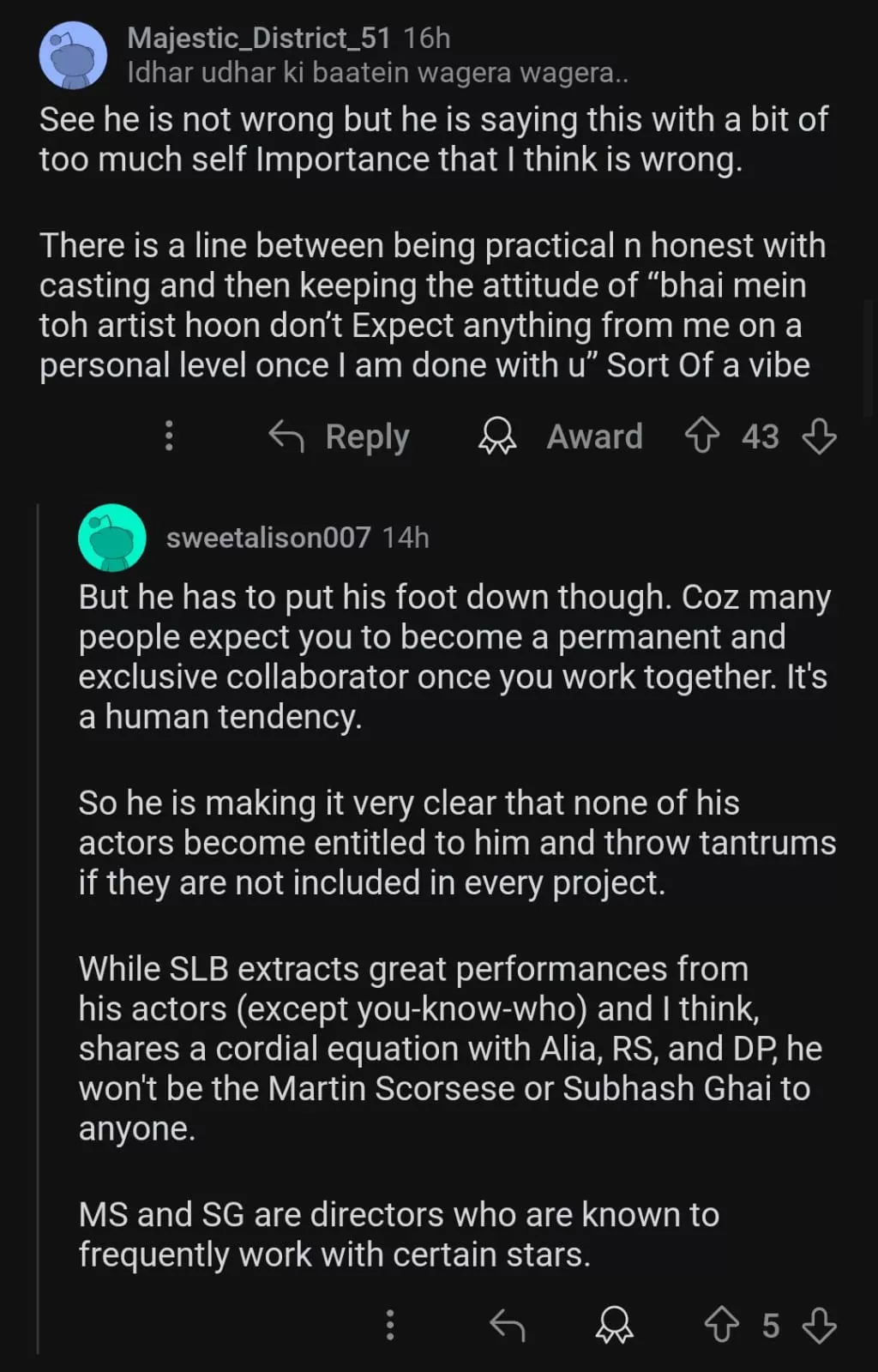Reply to sweetalison007's comment
Image resolution: width=878 pixels, height=1372 pixels.
point(507,1325)
